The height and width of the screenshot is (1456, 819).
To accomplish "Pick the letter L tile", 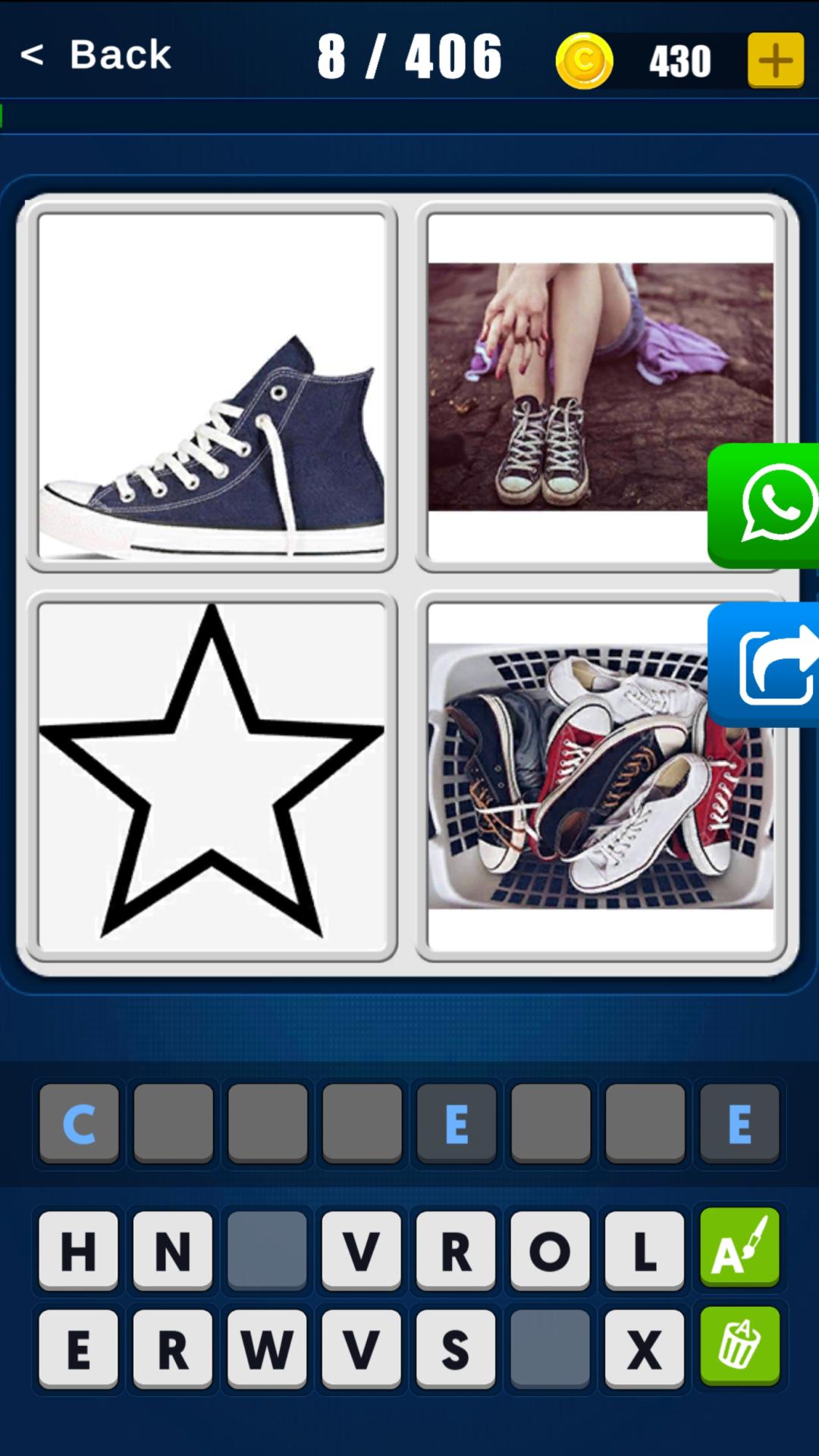I will click(x=645, y=1250).
